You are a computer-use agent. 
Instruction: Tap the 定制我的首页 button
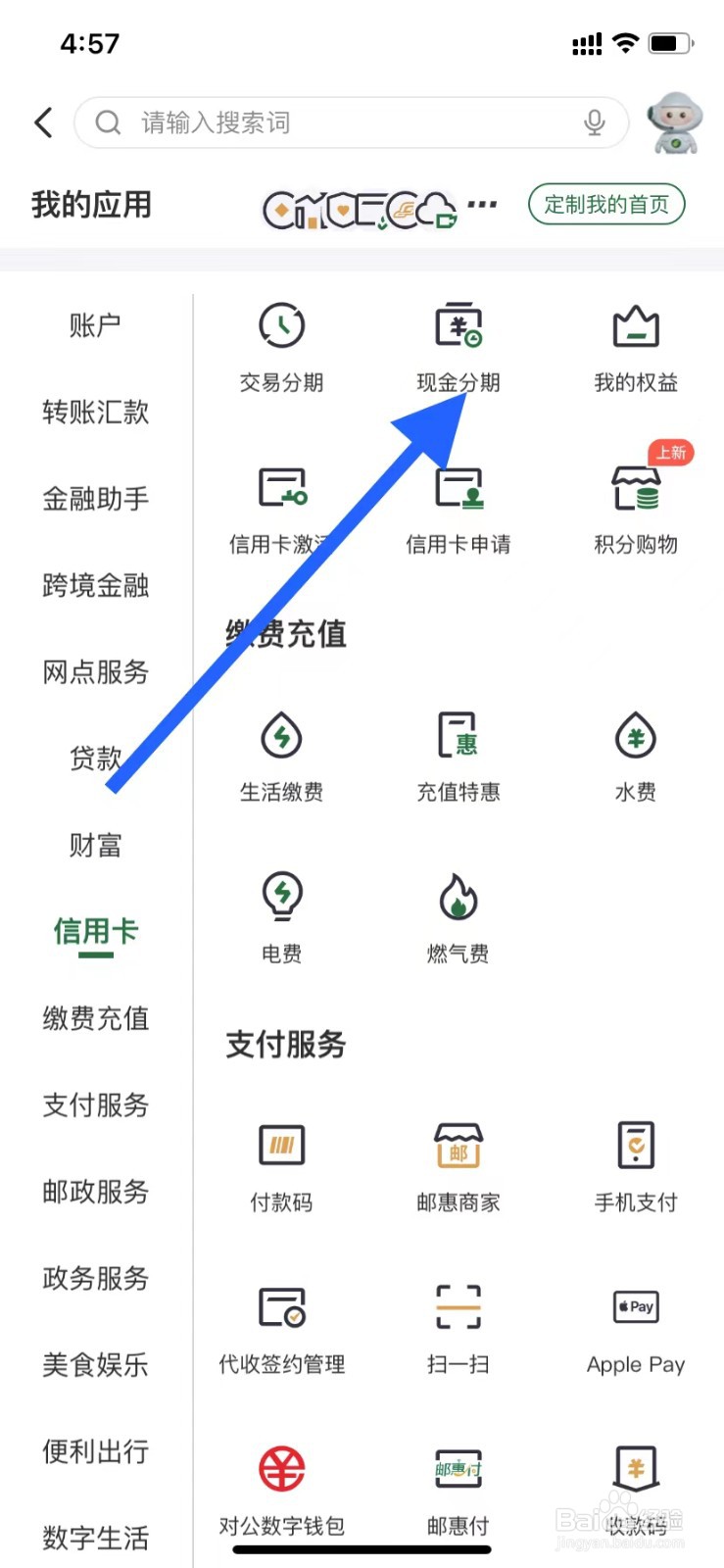(605, 205)
